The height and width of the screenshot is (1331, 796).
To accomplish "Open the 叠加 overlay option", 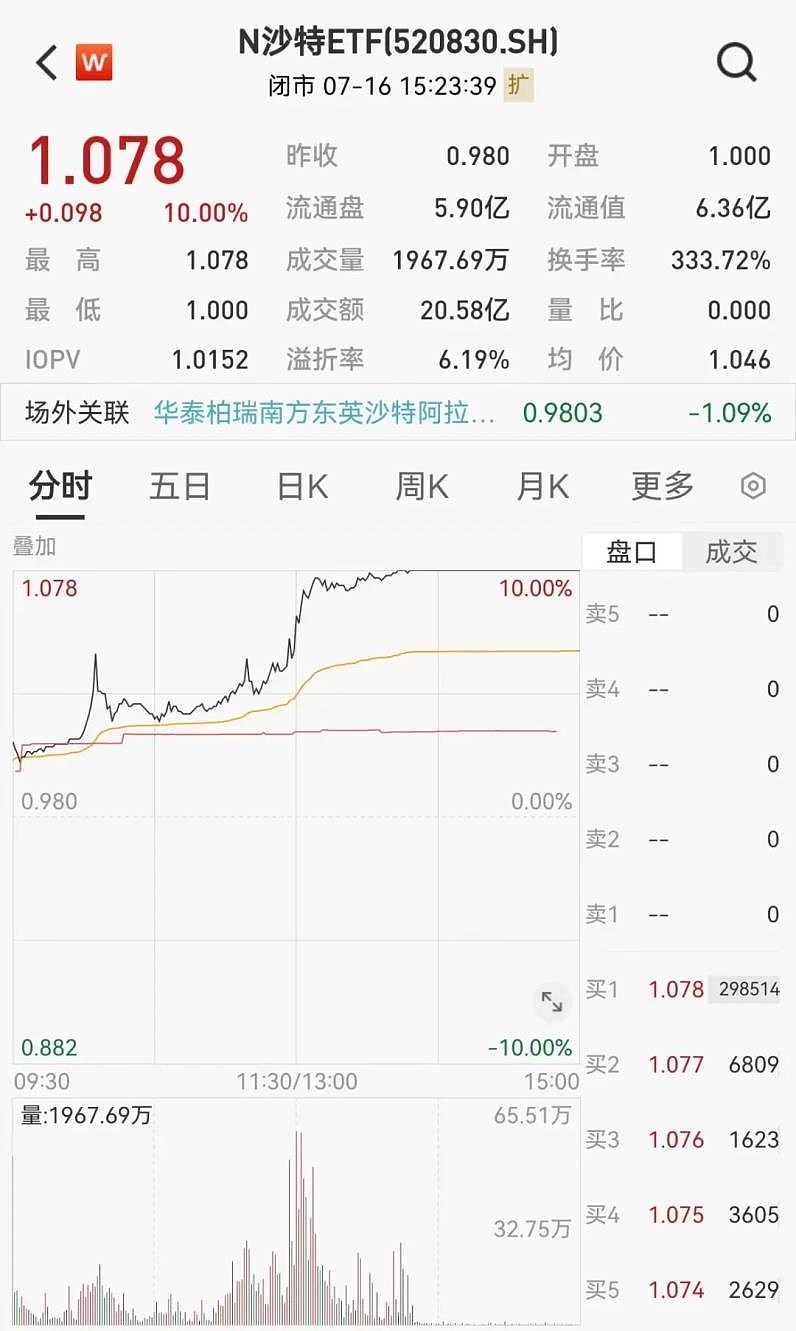I will click(36, 546).
